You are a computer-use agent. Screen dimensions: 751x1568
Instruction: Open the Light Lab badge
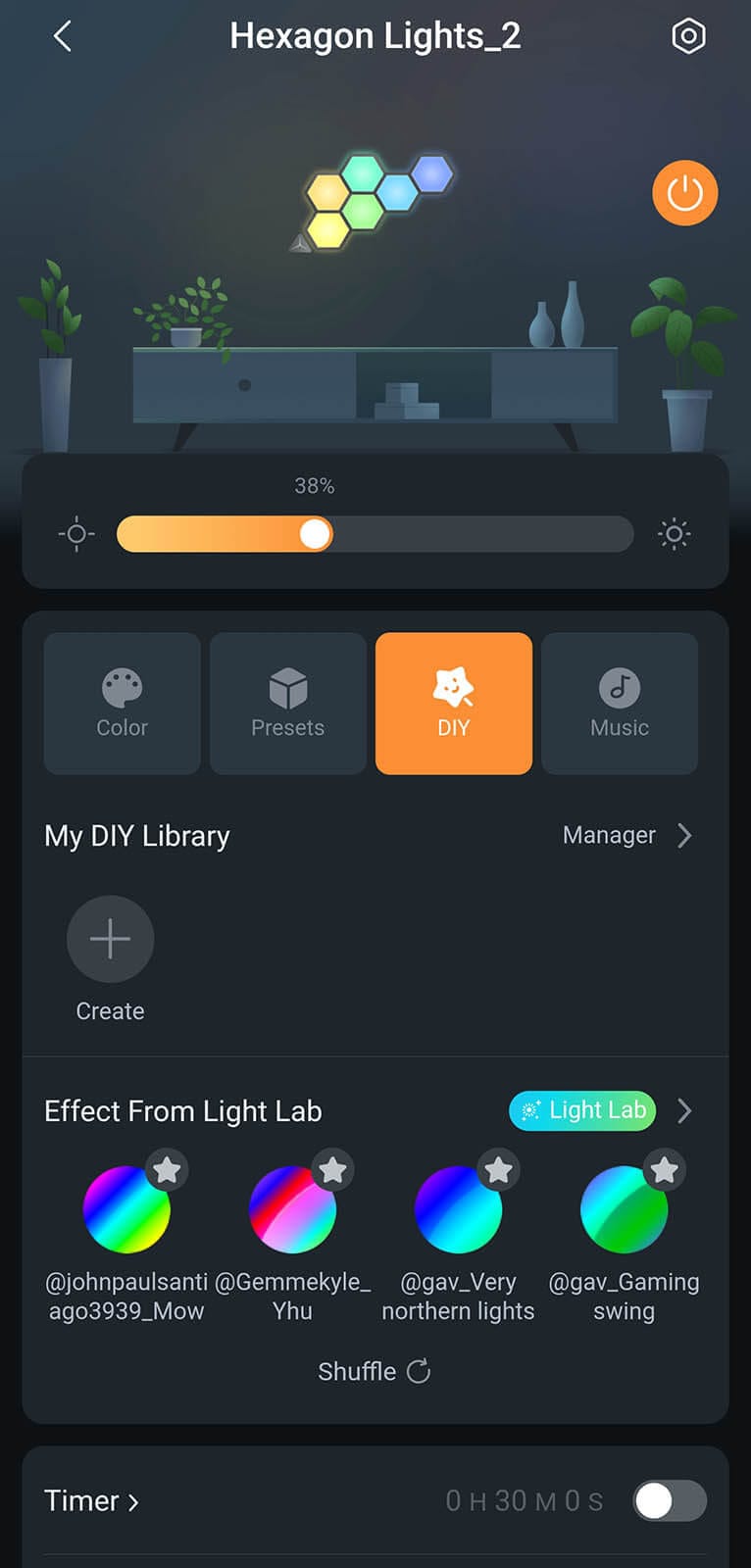click(x=582, y=1110)
